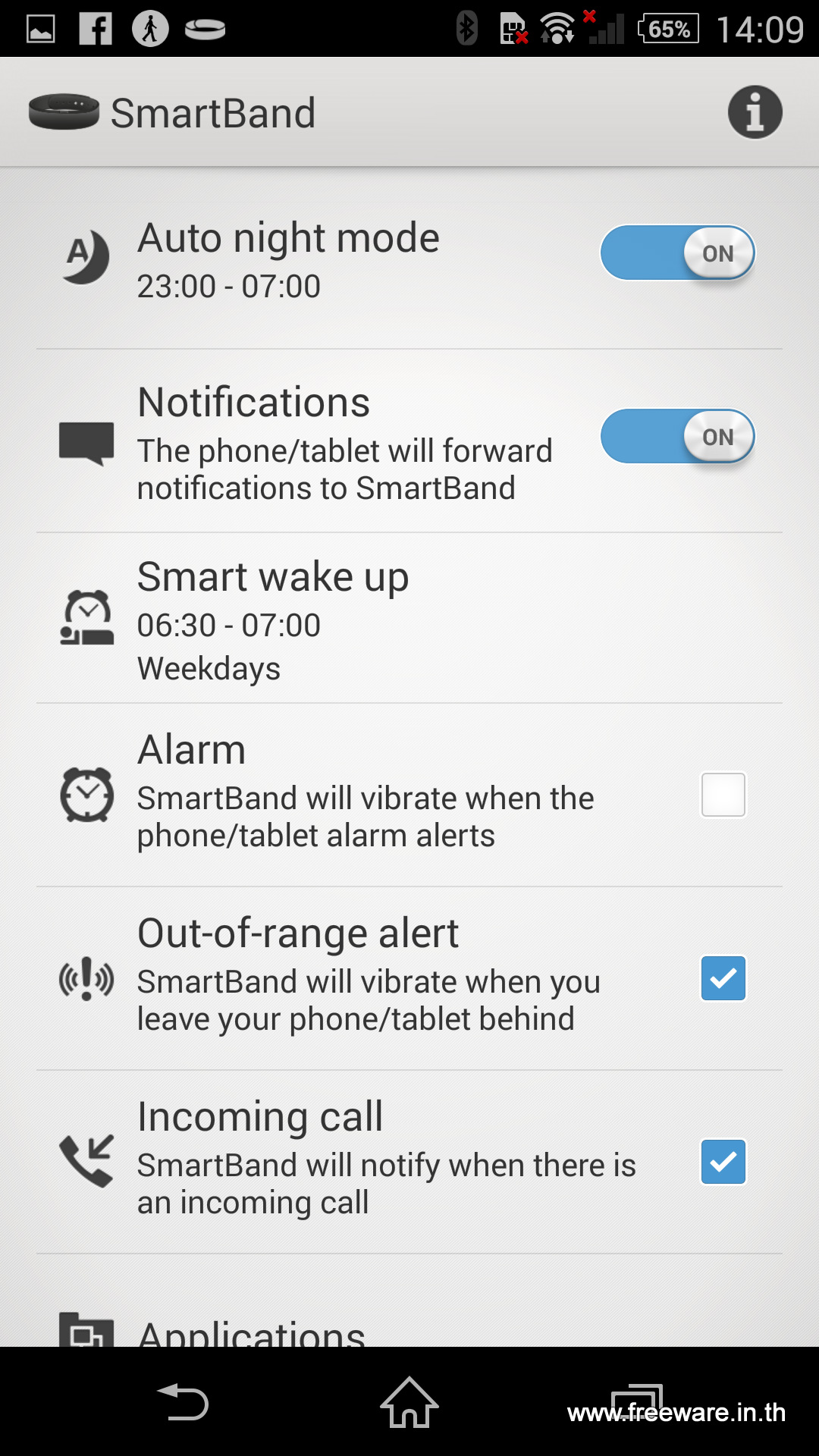Uncheck the Incoming call checkbox
This screenshot has width=819, height=1456.
(x=723, y=1162)
